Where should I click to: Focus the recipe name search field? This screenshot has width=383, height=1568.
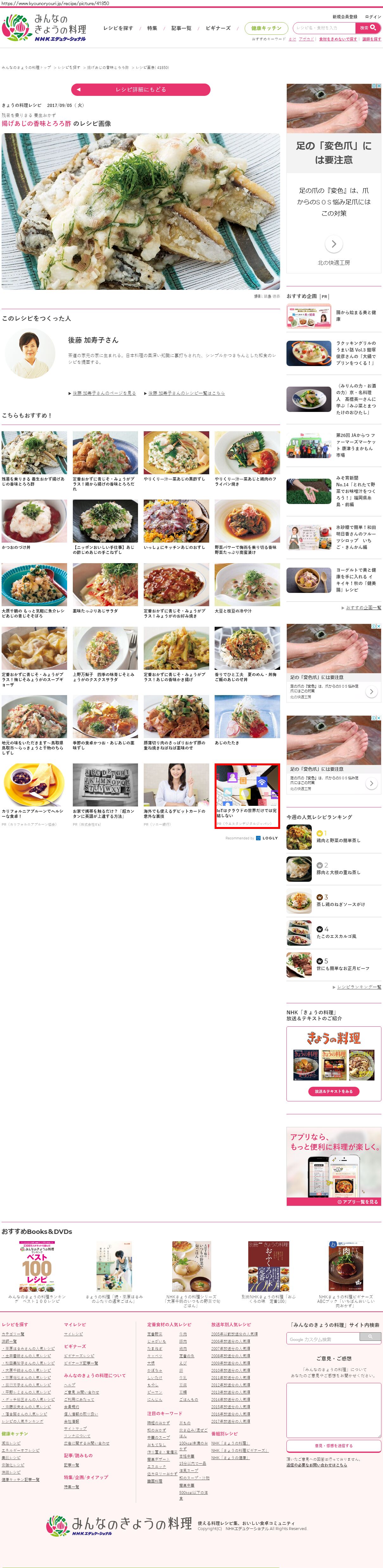[323, 28]
